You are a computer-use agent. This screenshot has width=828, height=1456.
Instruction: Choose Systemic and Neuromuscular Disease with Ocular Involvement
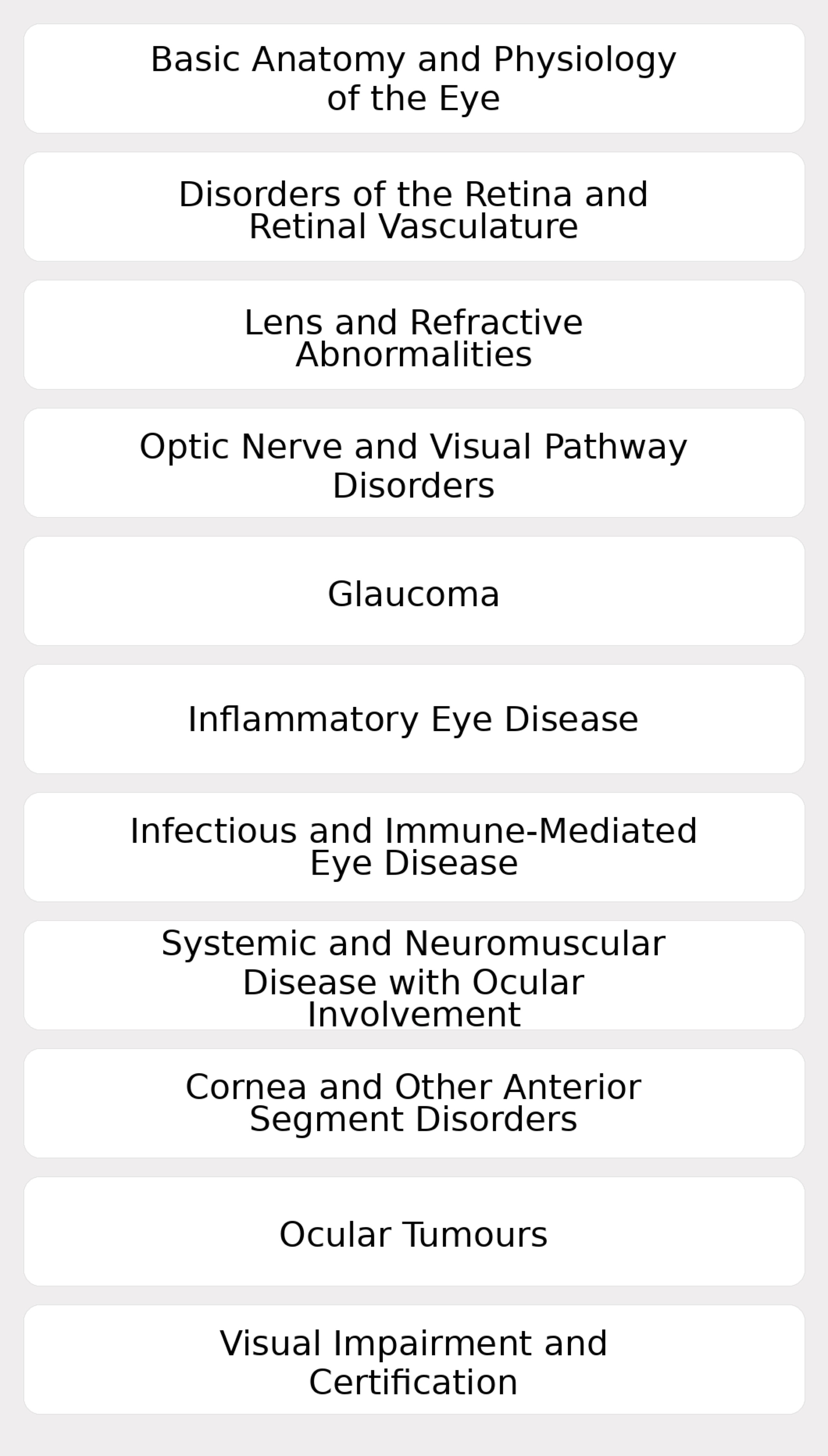(x=414, y=976)
